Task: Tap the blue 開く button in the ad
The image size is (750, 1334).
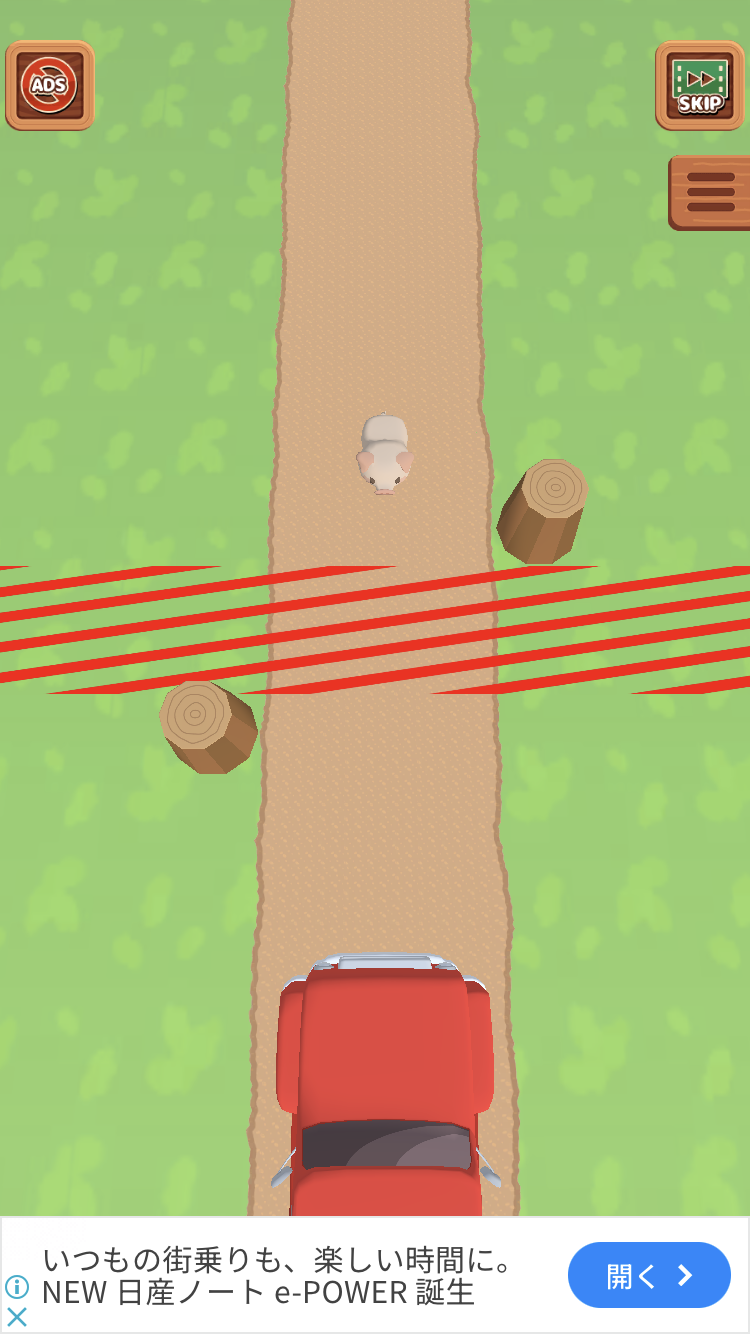Action: (649, 1275)
